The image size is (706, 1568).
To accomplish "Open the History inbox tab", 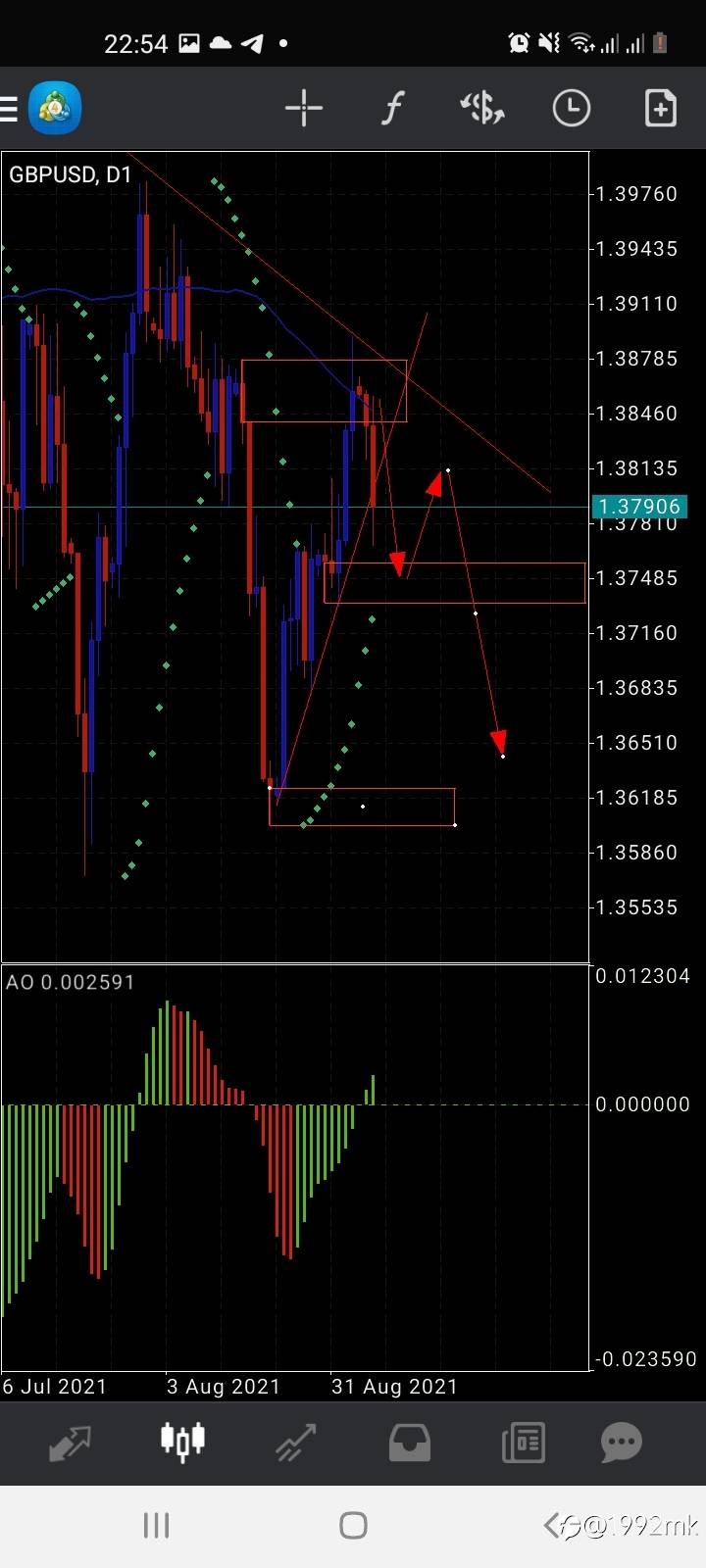I will (x=409, y=1443).
